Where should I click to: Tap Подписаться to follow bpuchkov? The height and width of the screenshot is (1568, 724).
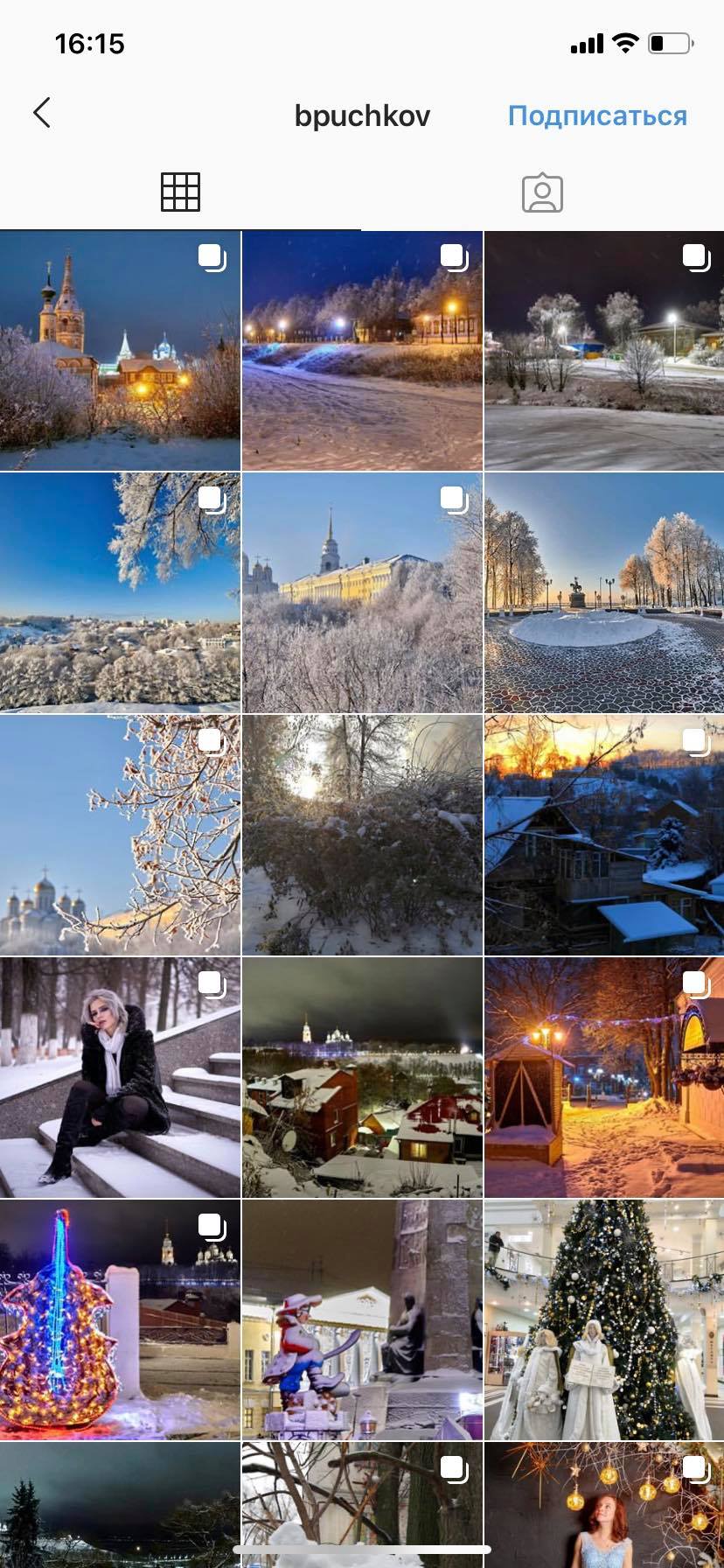[597, 115]
